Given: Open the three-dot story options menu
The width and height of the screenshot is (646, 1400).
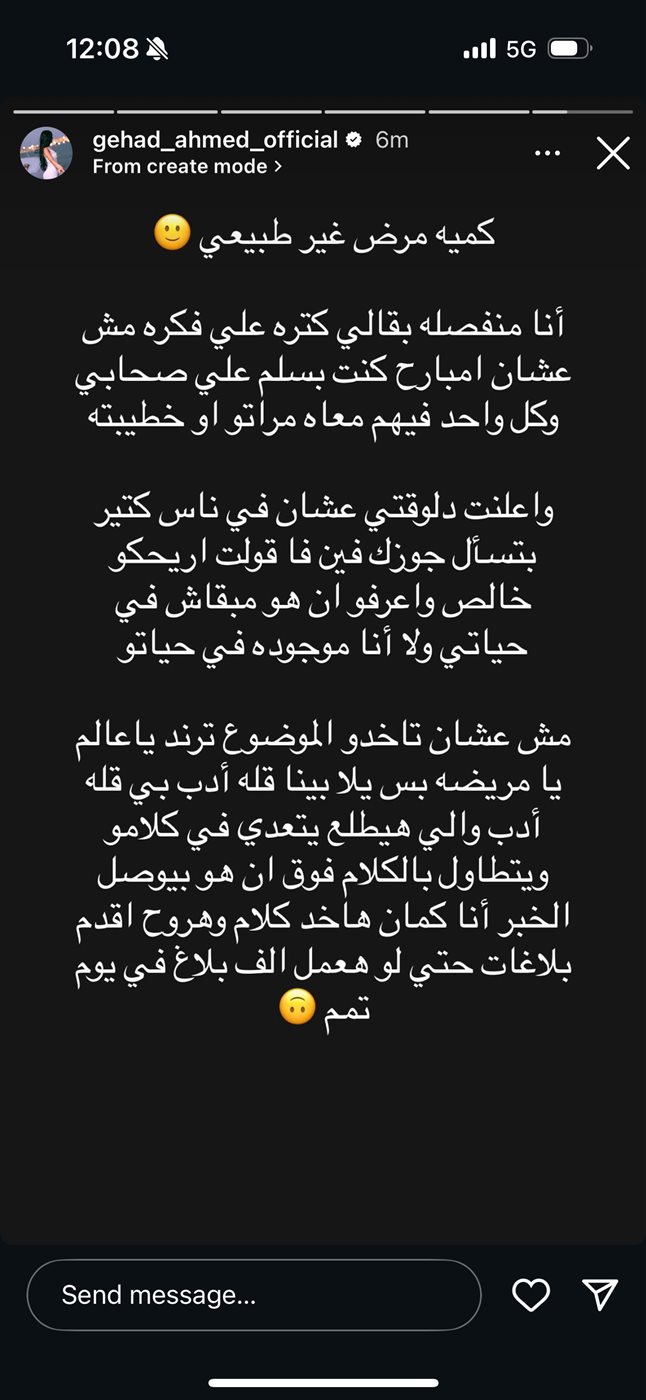Looking at the screenshot, I should (x=547, y=153).
